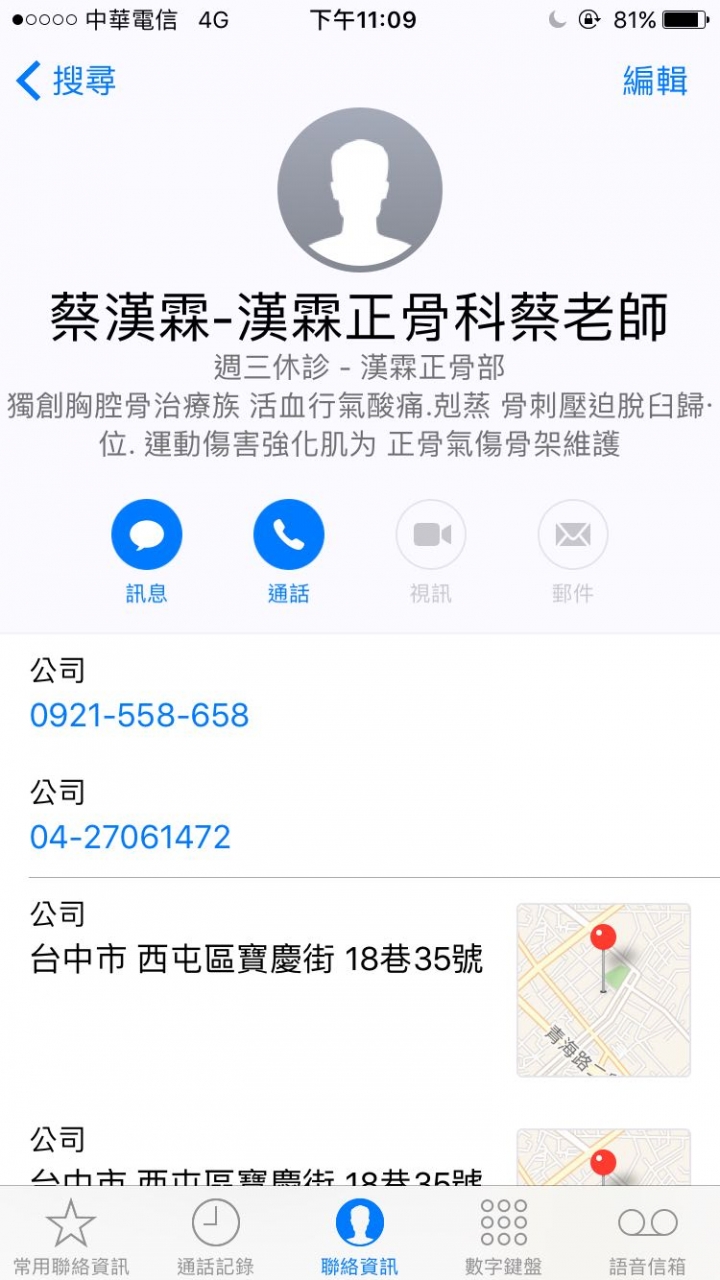The width and height of the screenshot is (720, 1280).
Task: Open the 數字鍵盤 tab
Action: pos(504,1236)
